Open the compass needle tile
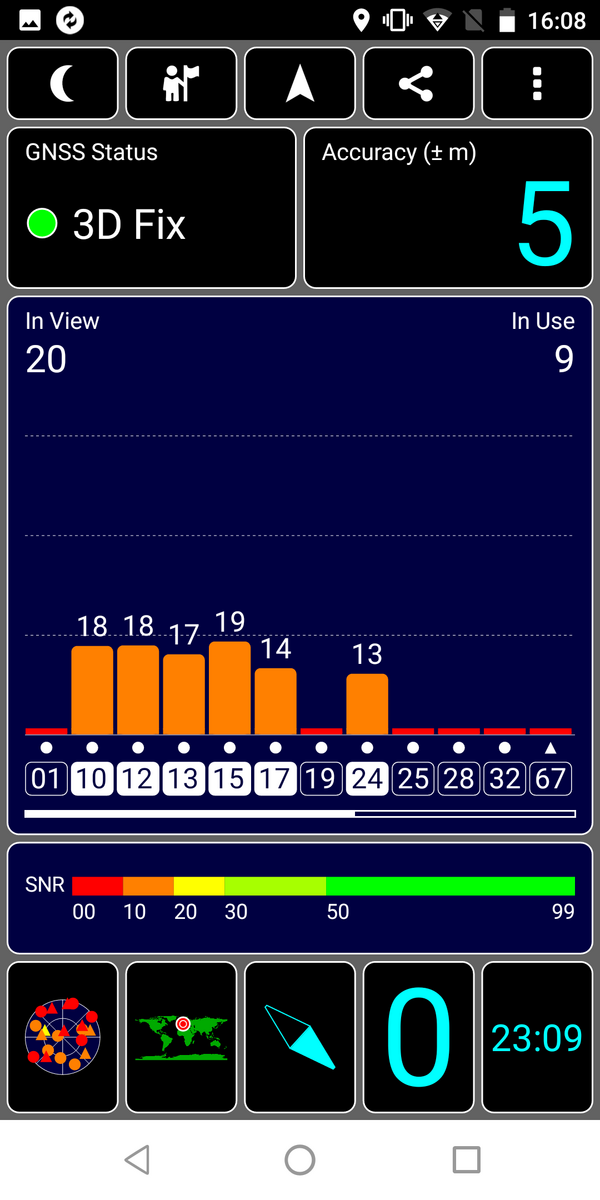This screenshot has width=600, height=1200. 300,1037
